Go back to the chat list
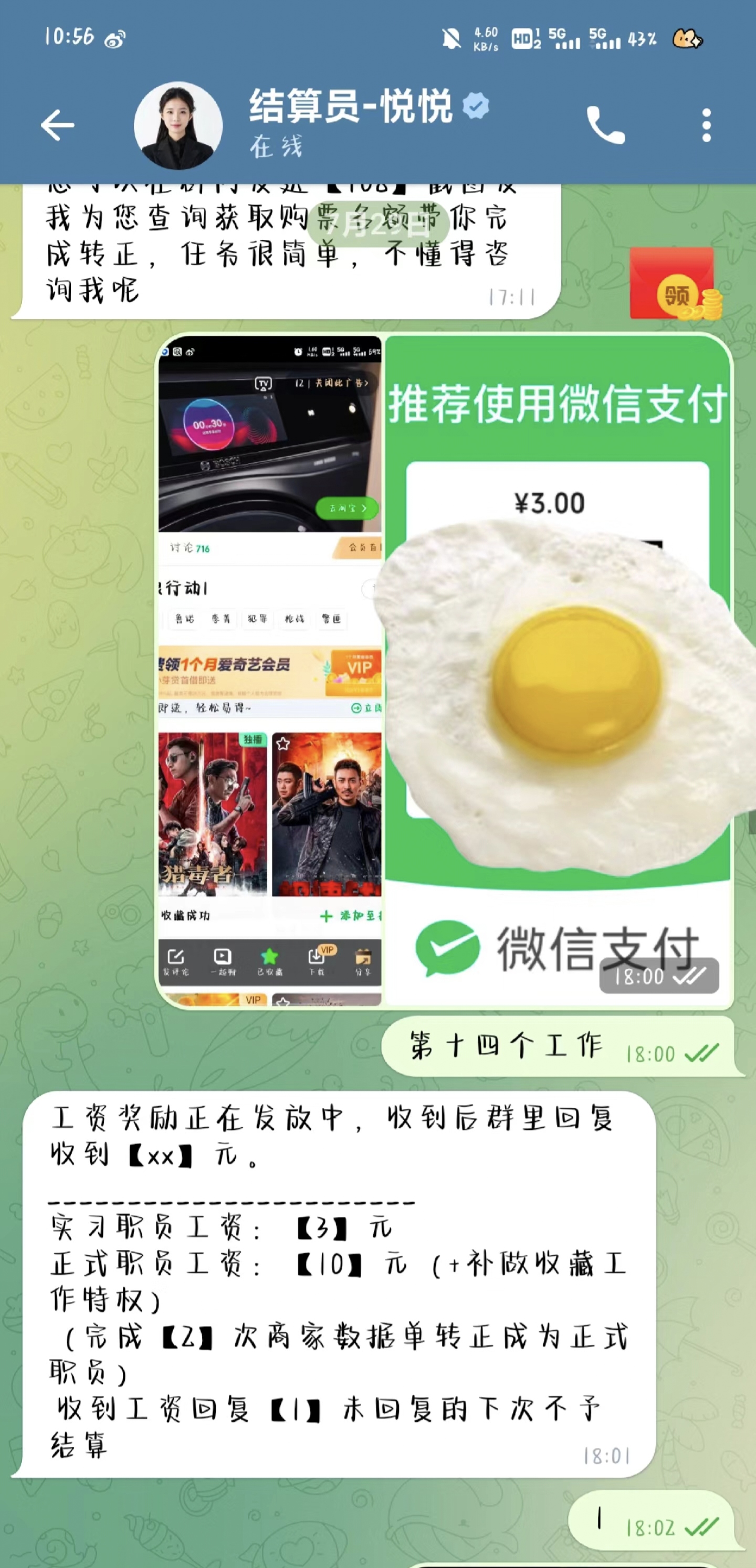 tap(57, 125)
